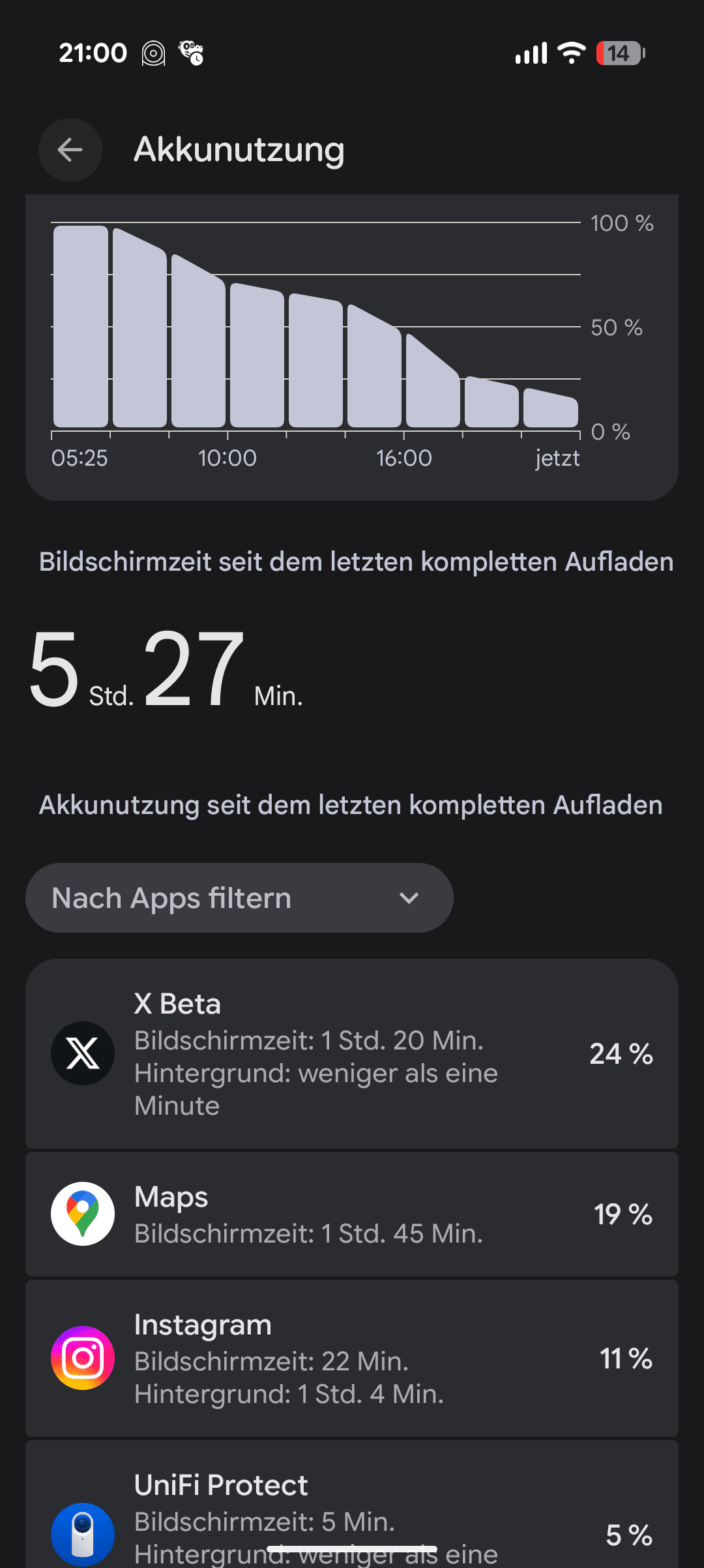This screenshot has width=704, height=1568.
Task: Expand the "Nach Apps filtern" dropdown
Action: click(239, 898)
